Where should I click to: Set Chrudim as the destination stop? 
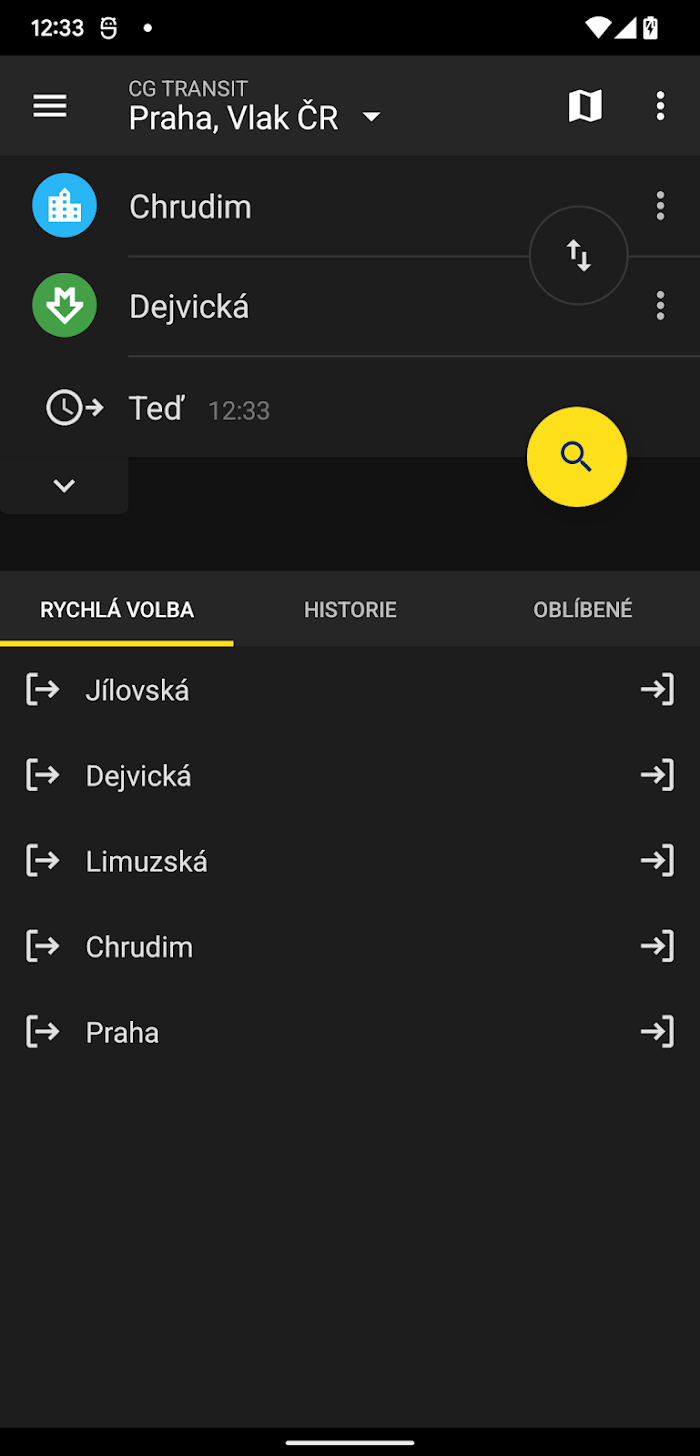[657, 946]
